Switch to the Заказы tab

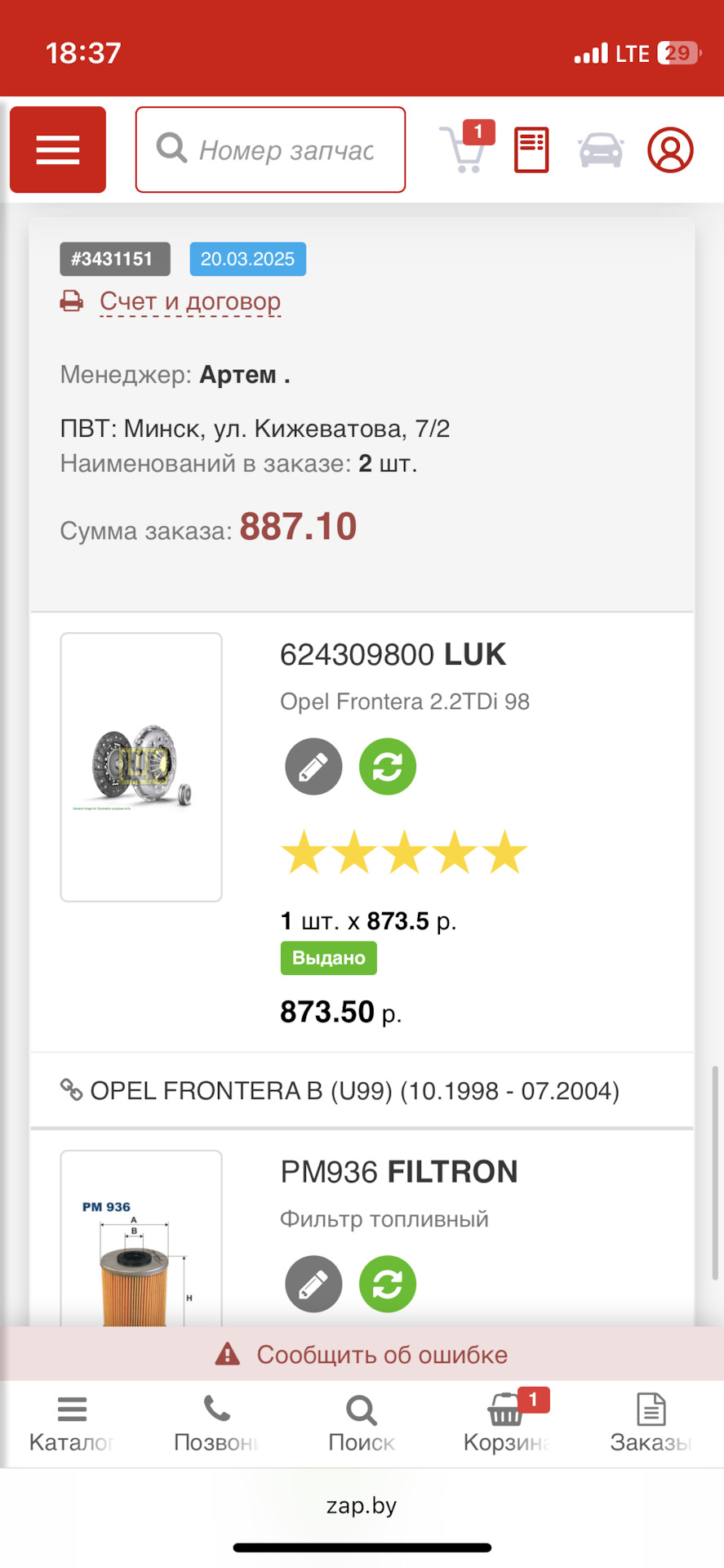tap(651, 1424)
